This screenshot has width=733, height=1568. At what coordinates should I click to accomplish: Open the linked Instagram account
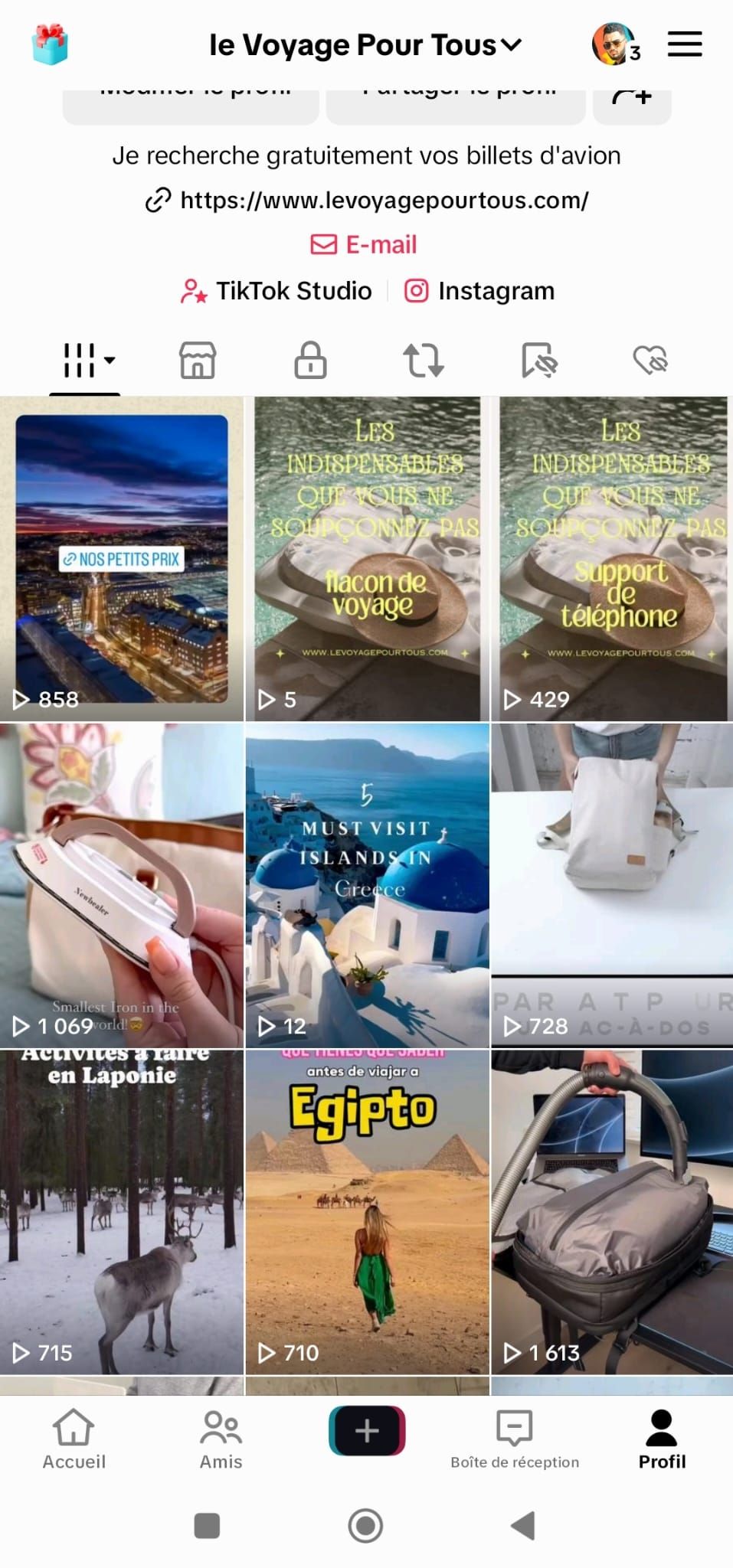(479, 291)
